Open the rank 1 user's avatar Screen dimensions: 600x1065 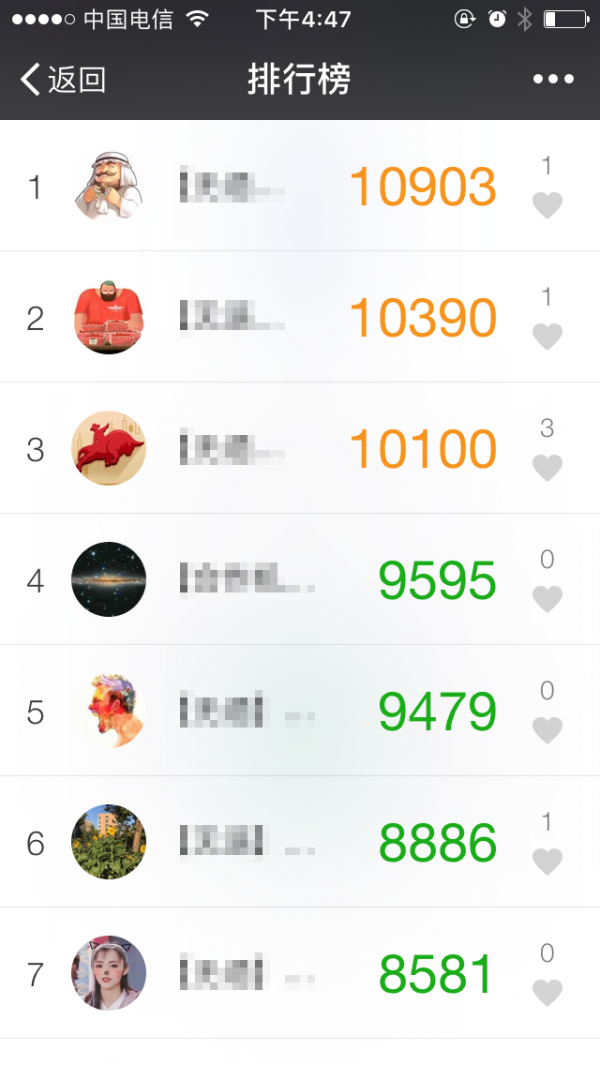(x=109, y=186)
